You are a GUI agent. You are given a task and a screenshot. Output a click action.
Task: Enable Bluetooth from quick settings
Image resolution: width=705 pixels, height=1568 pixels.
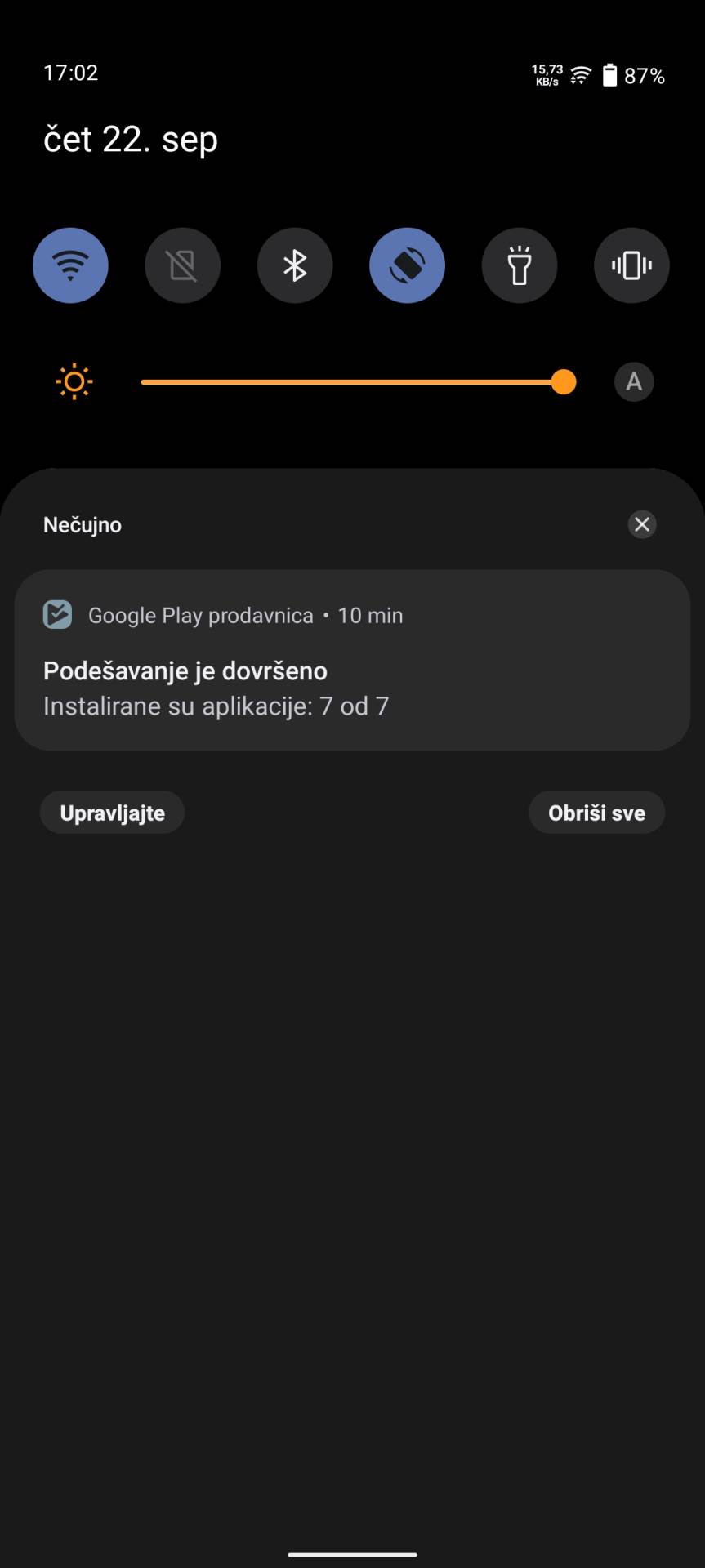point(295,265)
